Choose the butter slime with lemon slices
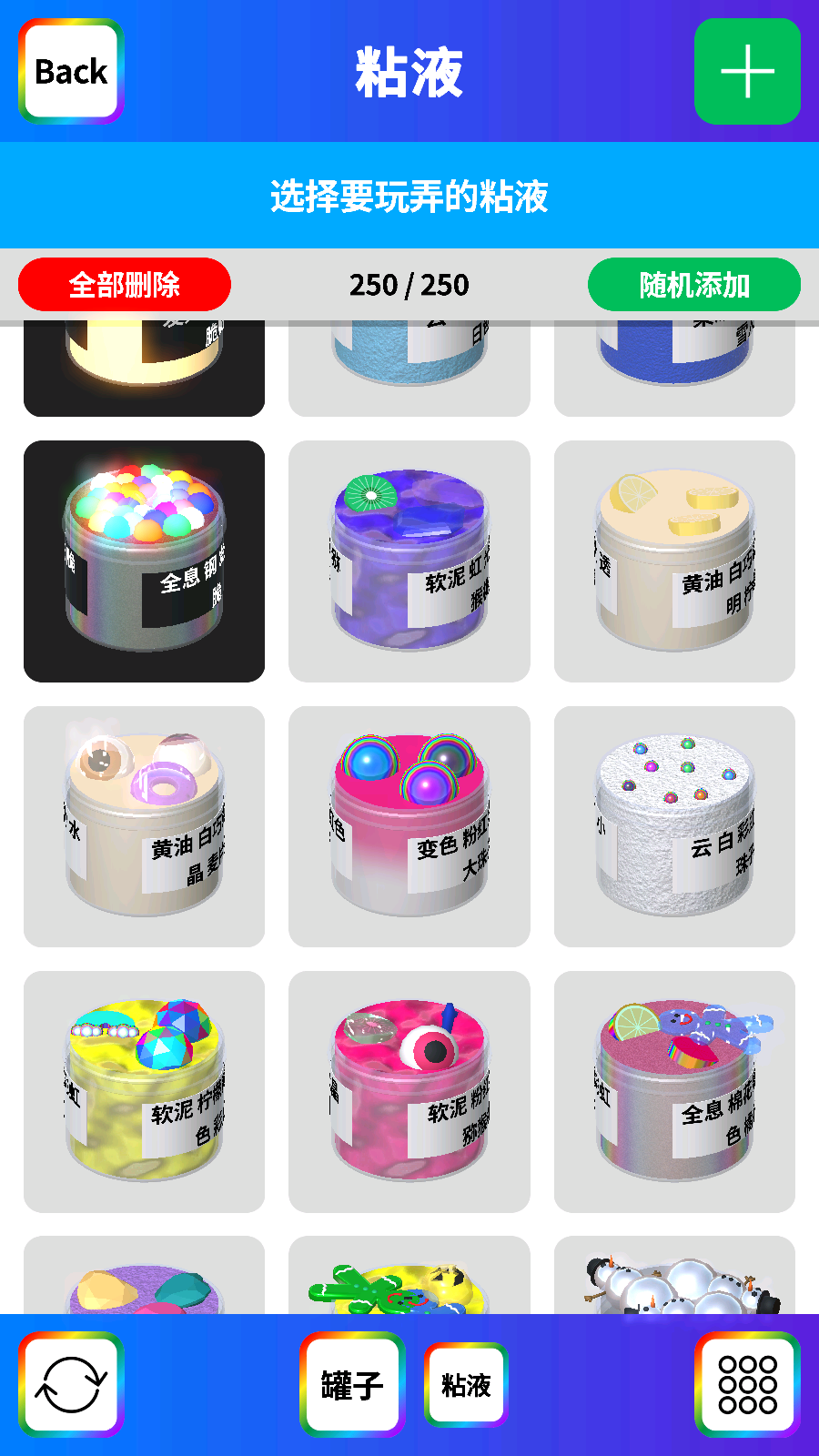The height and width of the screenshot is (1456, 819). (x=674, y=561)
